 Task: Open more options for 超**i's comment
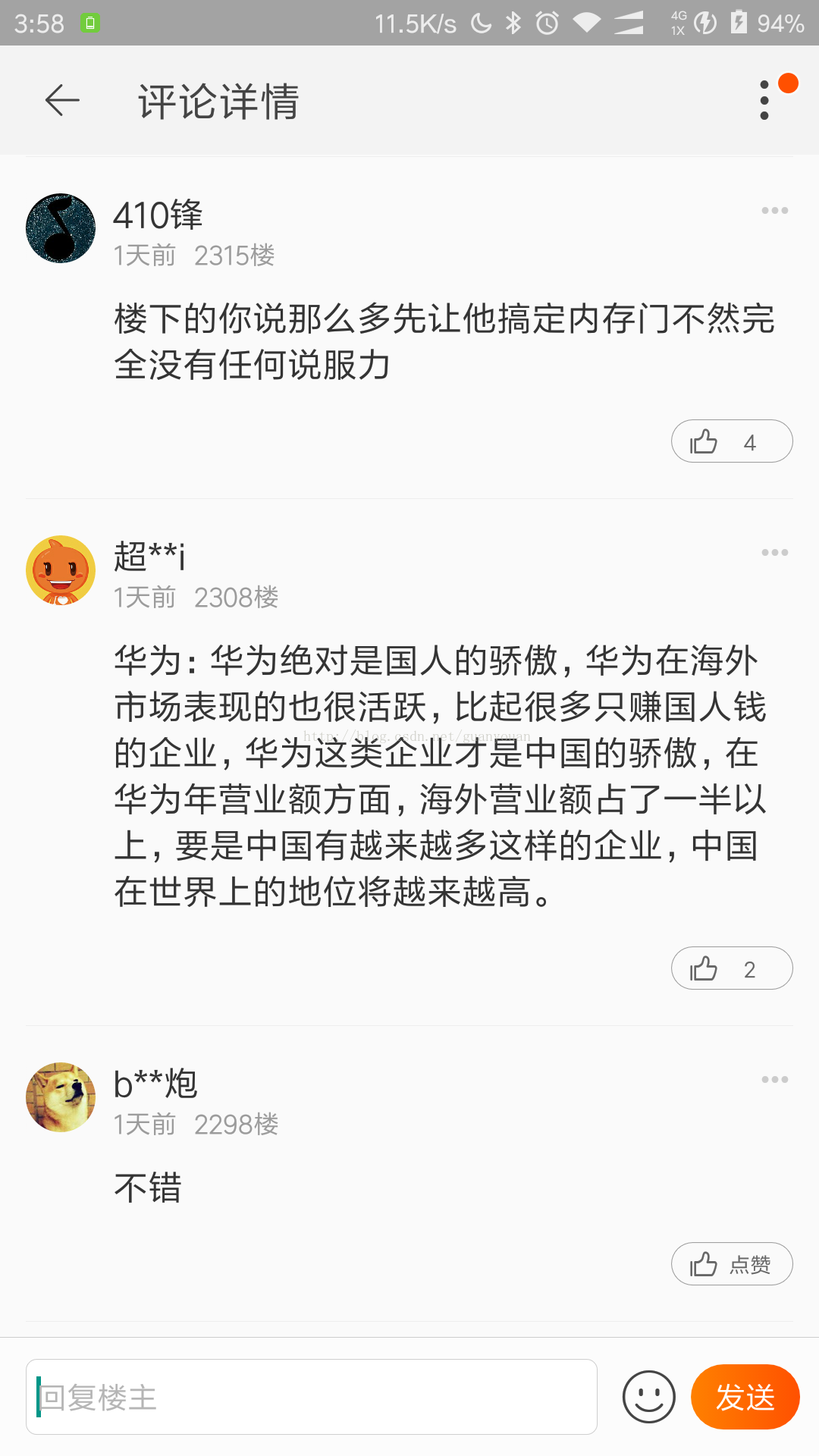(x=774, y=553)
